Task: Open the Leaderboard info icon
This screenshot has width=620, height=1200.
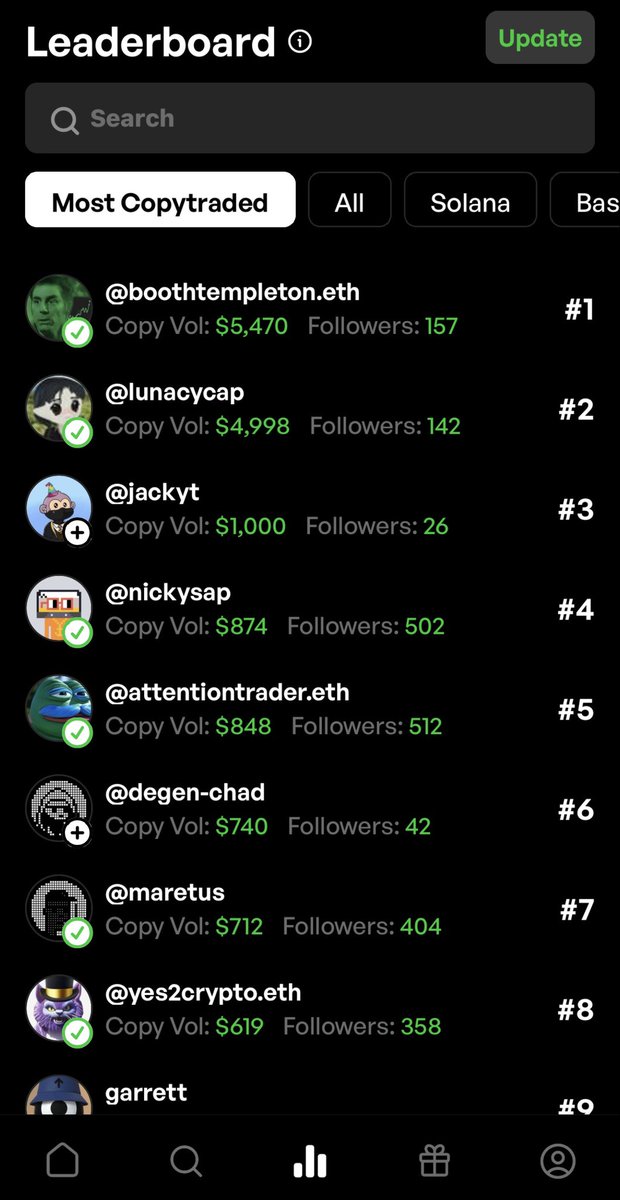Action: coord(300,42)
